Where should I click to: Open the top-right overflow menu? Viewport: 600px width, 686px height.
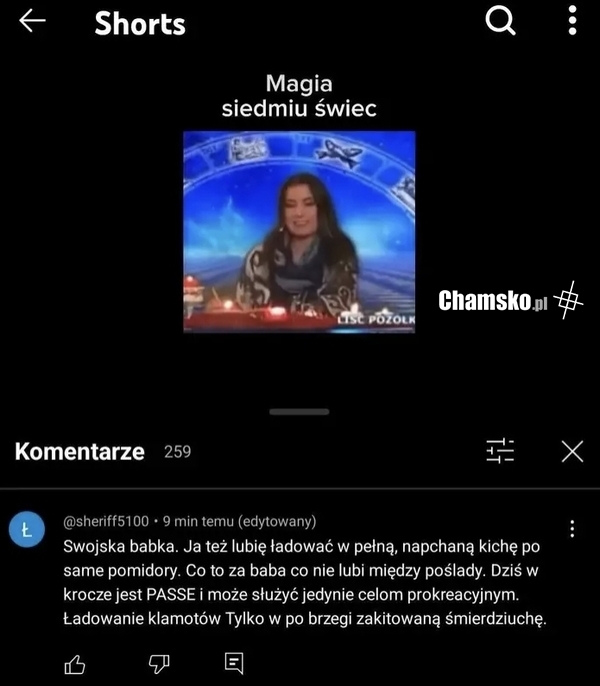coord(572,20)
